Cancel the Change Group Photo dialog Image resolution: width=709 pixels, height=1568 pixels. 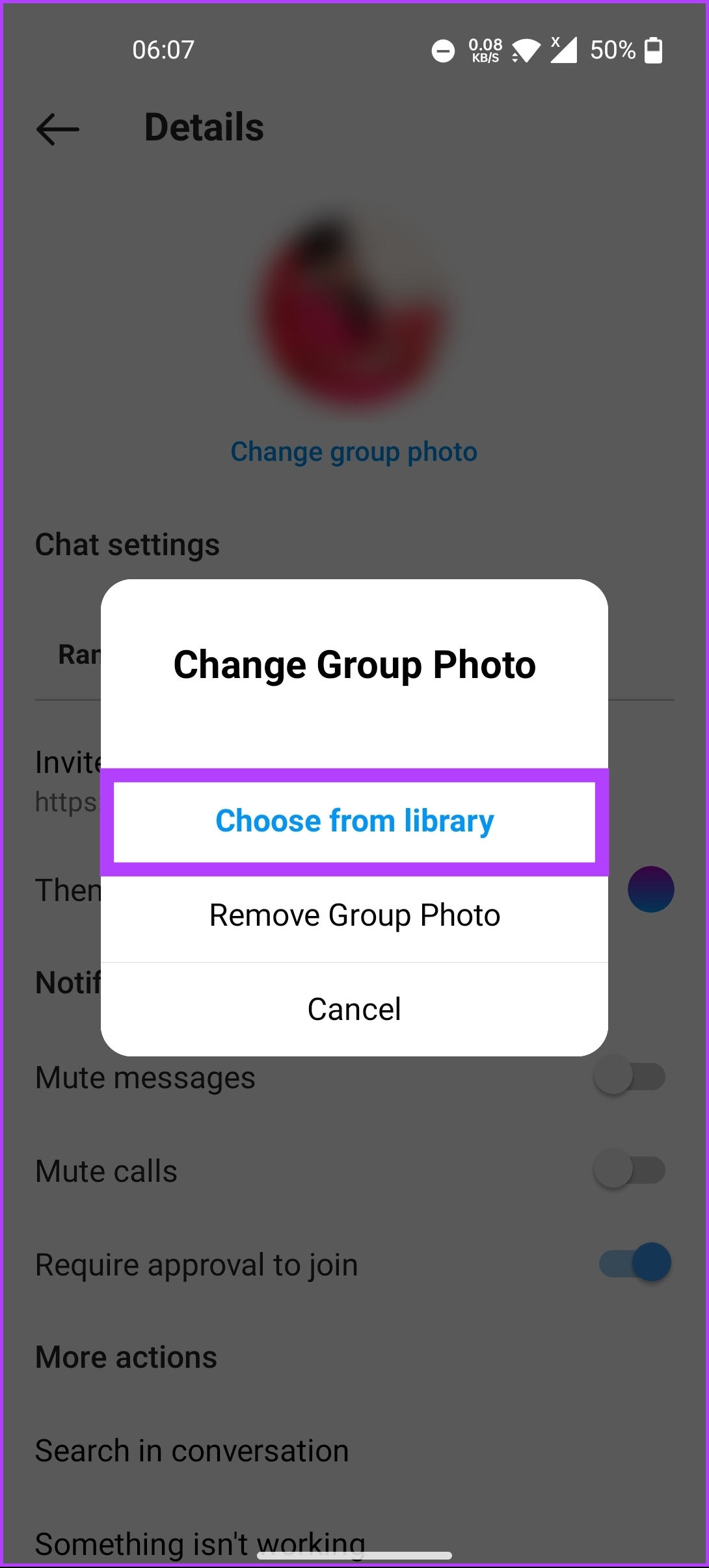354,1010
